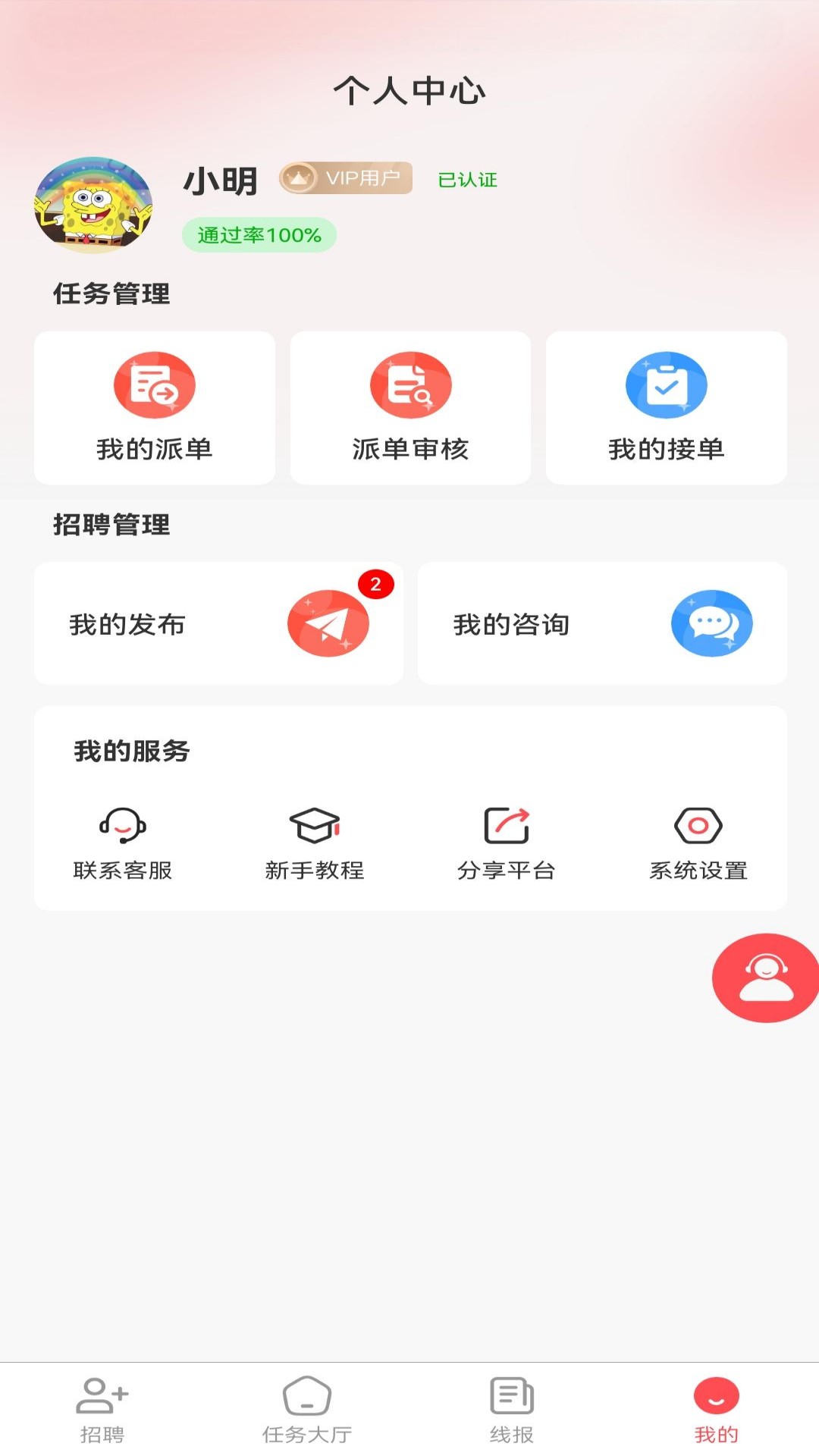Screen dimensions: 819x1456
Task: Click the username 小明
Action: pyautogui.click(x=221, y=180)
